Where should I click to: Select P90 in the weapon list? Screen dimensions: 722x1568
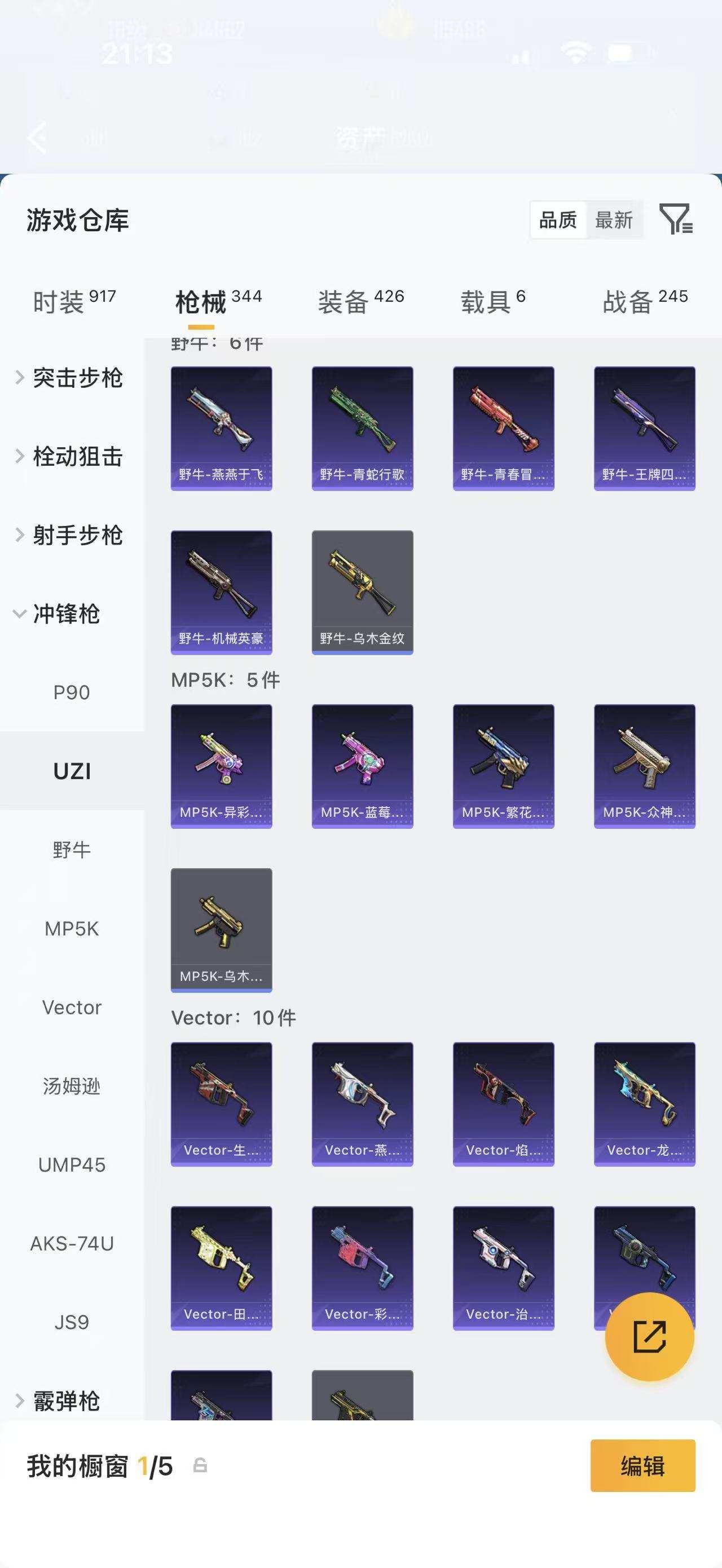(72, 693)
